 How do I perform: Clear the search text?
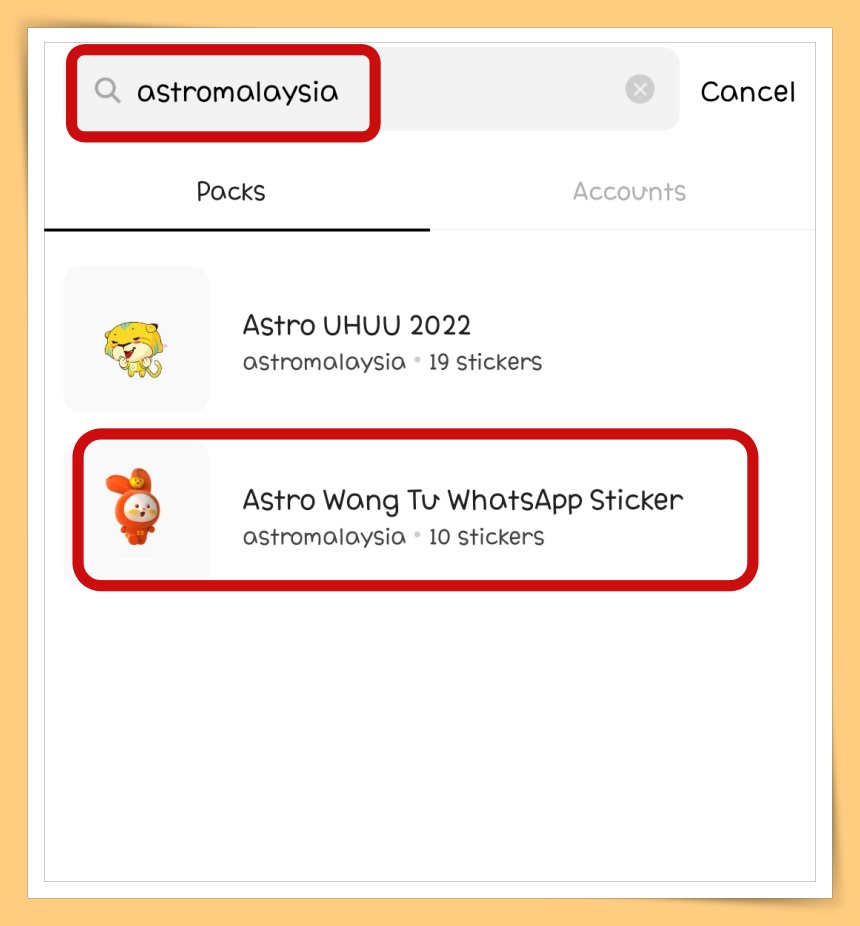(x=640, y=90)
